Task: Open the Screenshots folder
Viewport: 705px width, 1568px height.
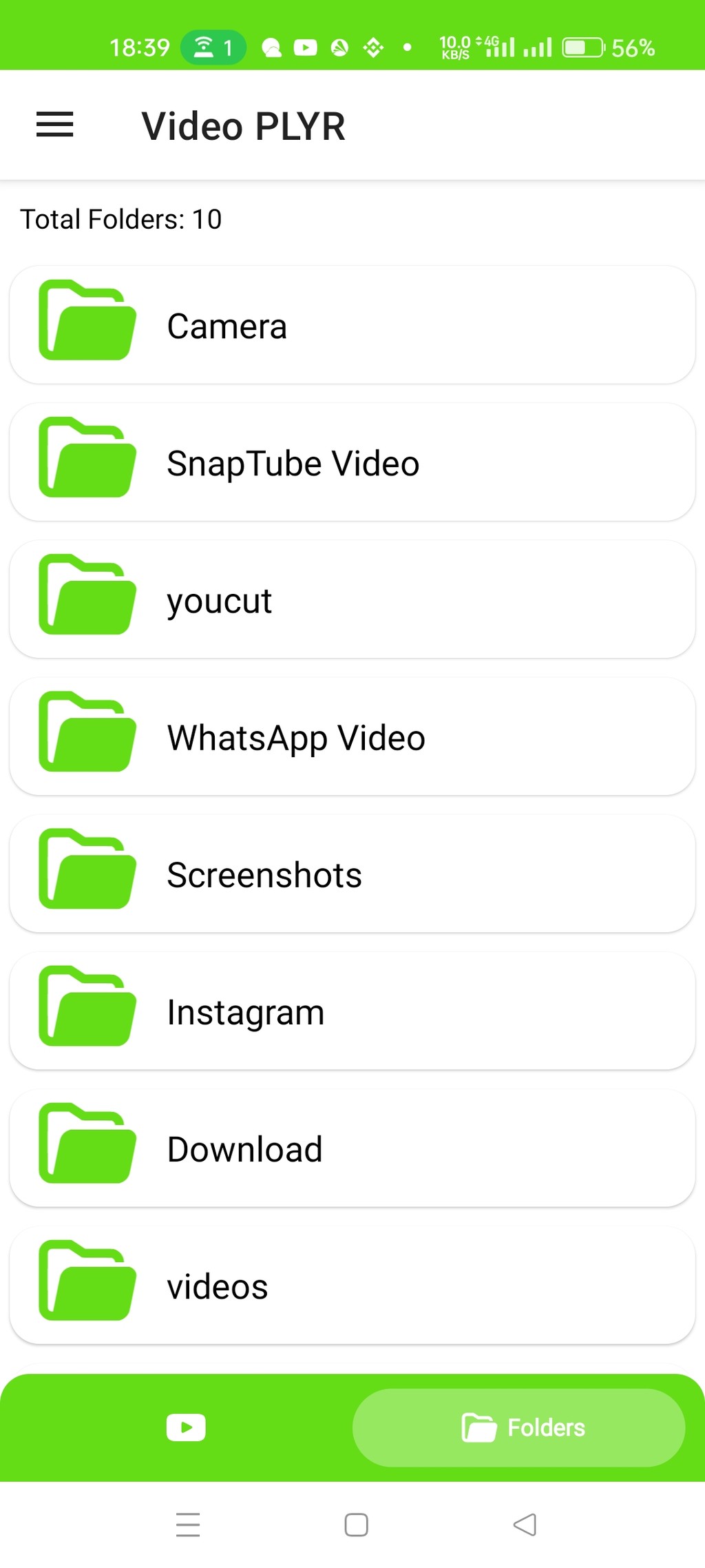Action: (x=352, y=874)
